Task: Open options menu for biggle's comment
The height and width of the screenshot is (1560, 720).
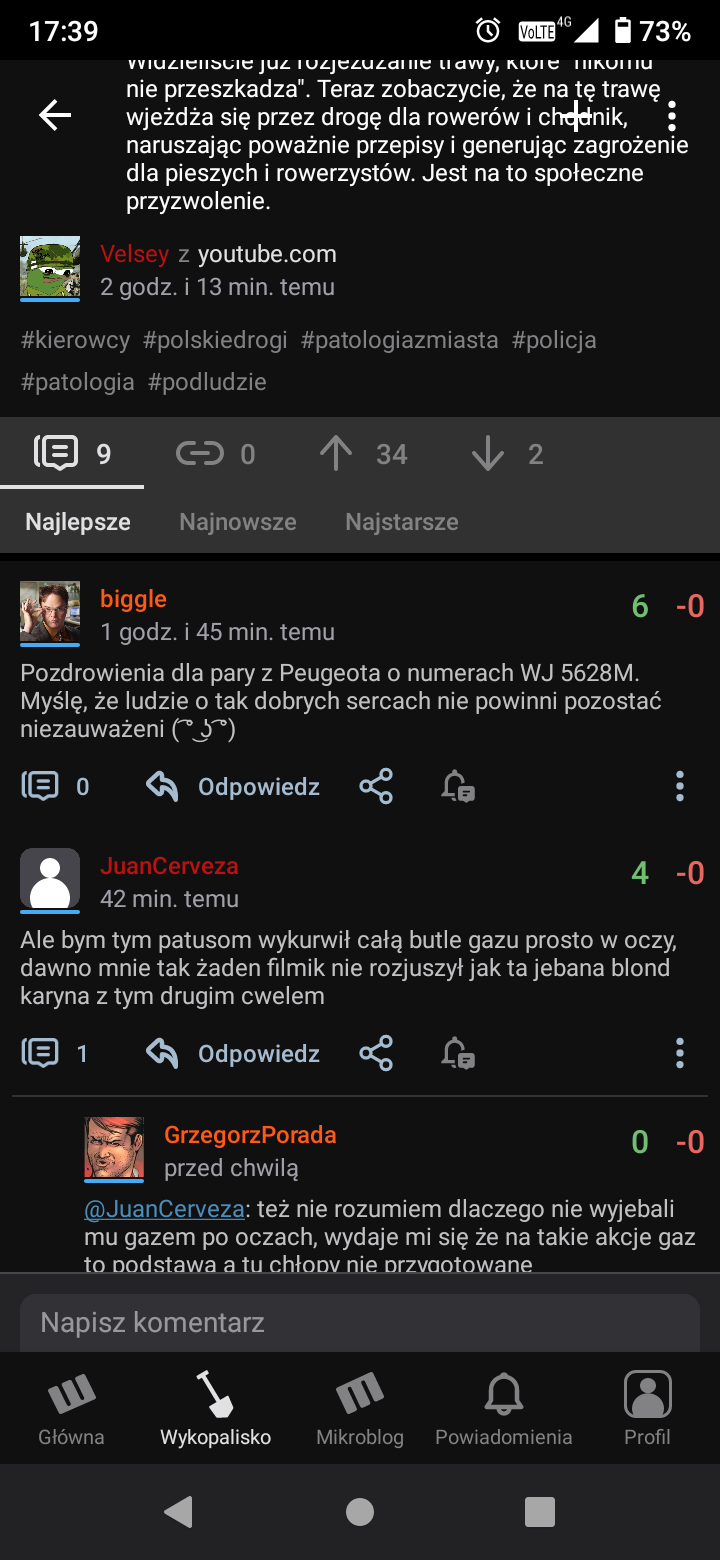Action: (x=680, y=787)
